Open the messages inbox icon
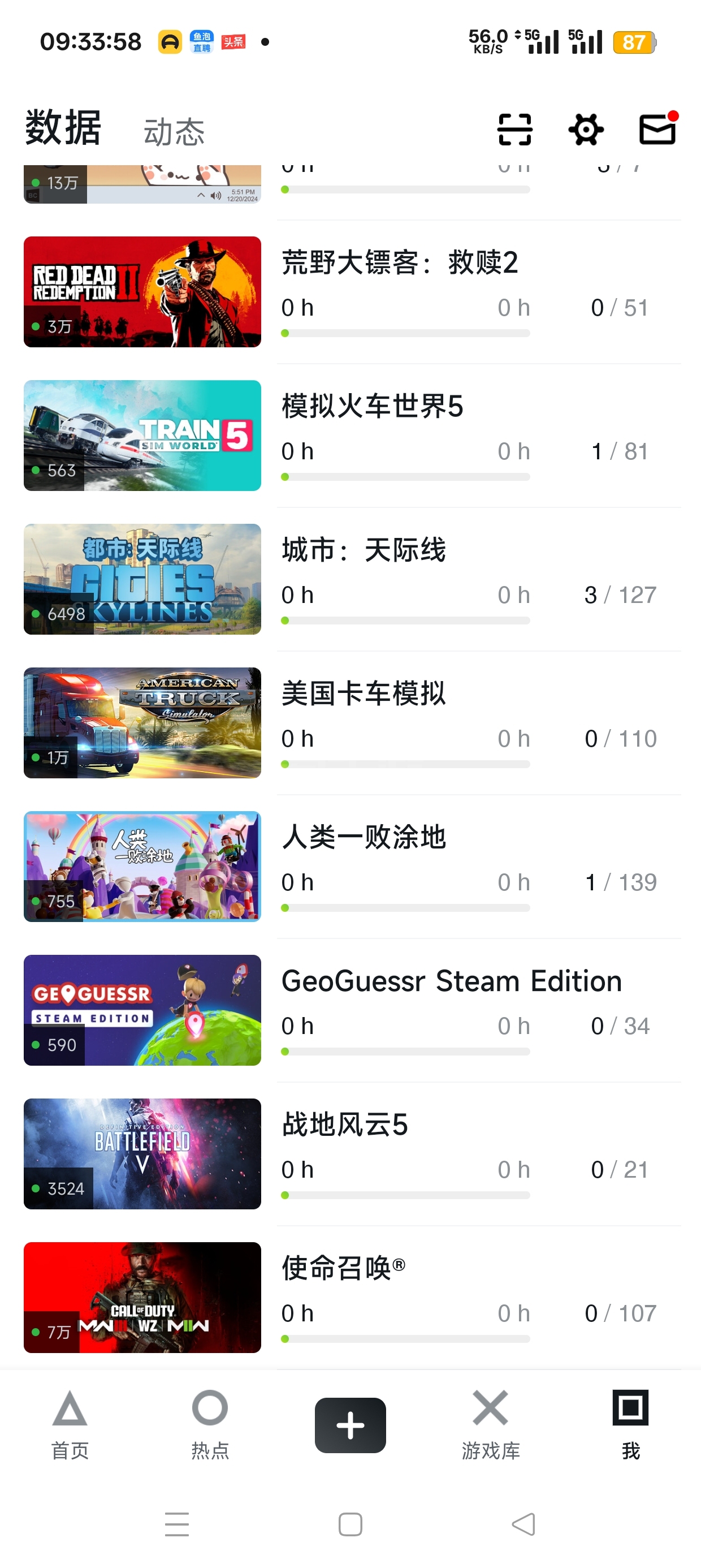Screen dimensions: 701x1568 pos(658,130)
